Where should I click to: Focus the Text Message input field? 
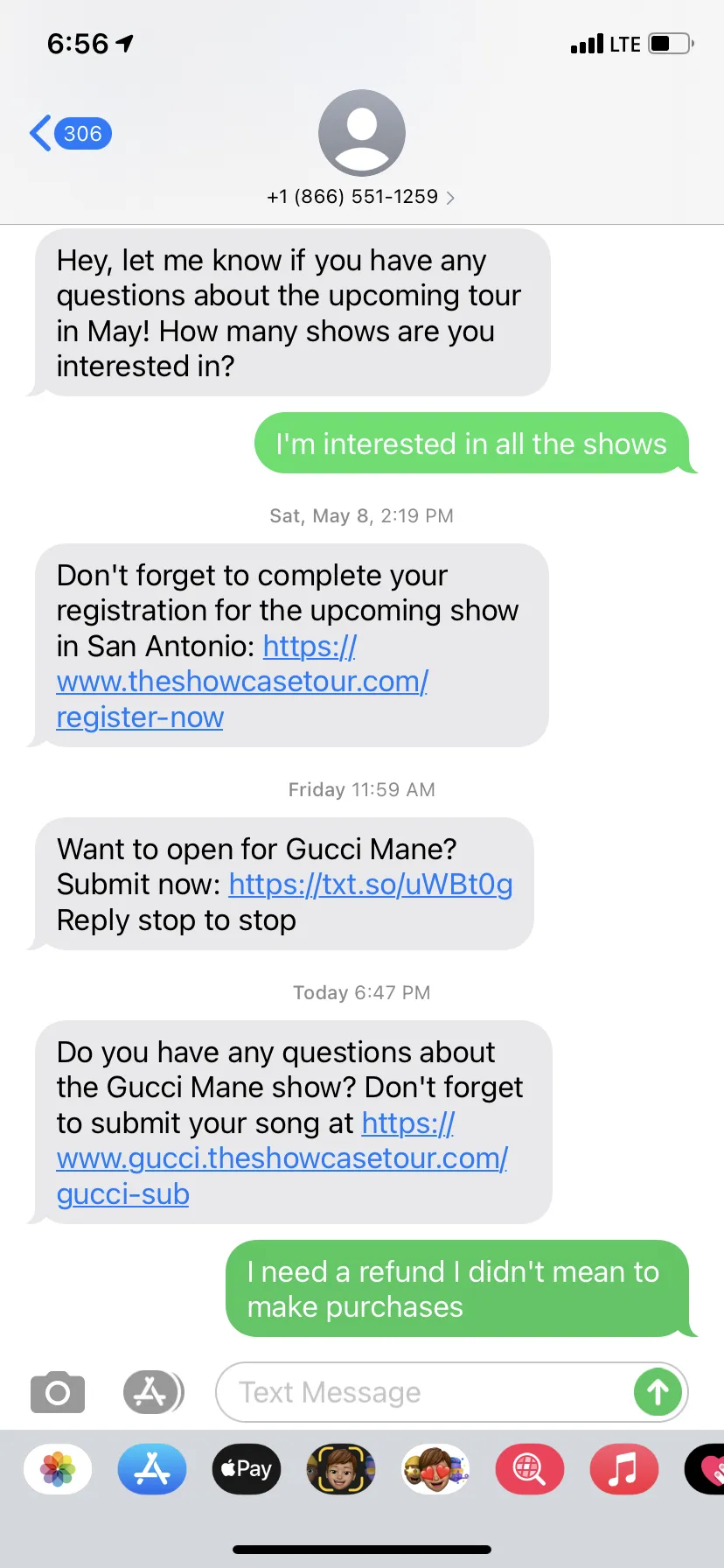pyautogui.click(x=424, y=1392)
